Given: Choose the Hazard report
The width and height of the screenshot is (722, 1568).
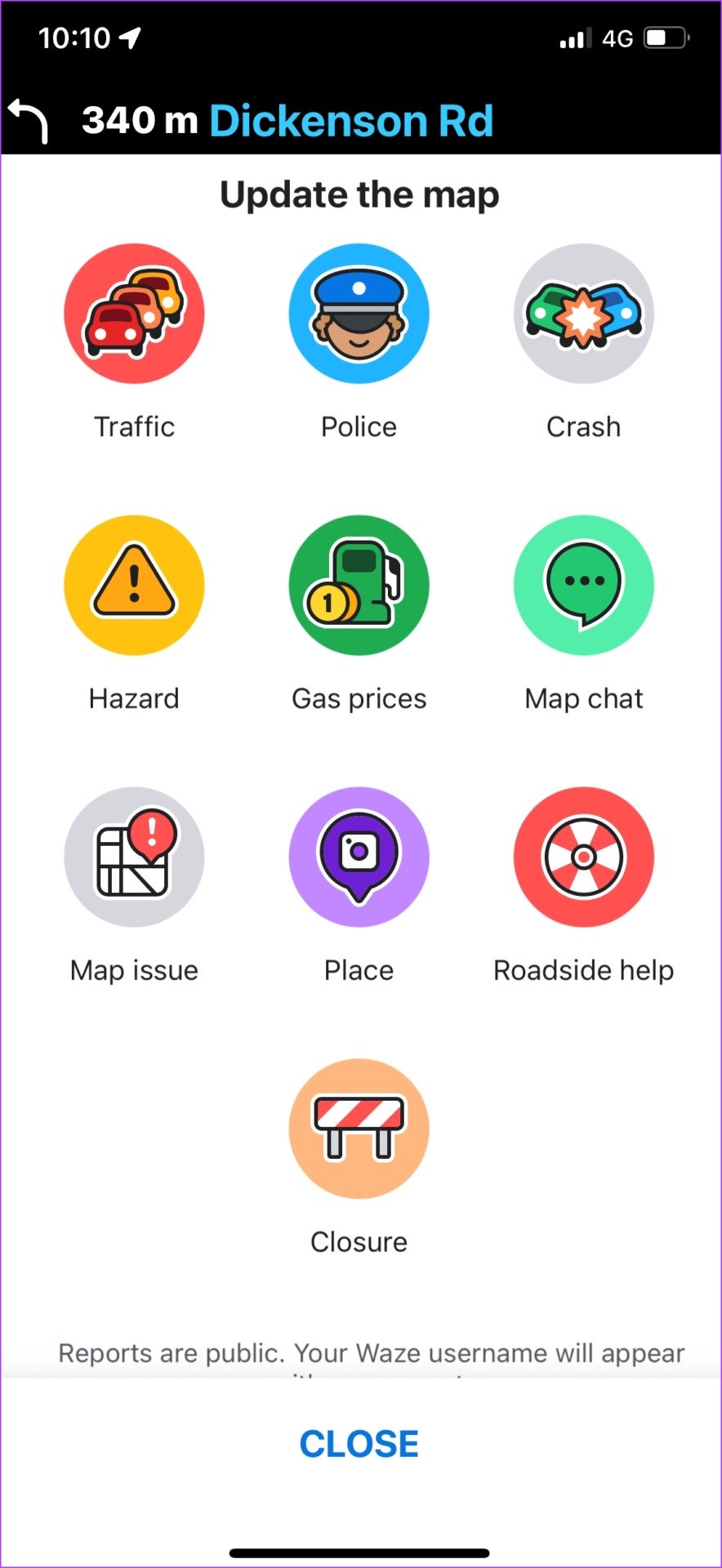Looking at the screenshot, I should coord(134,585).
